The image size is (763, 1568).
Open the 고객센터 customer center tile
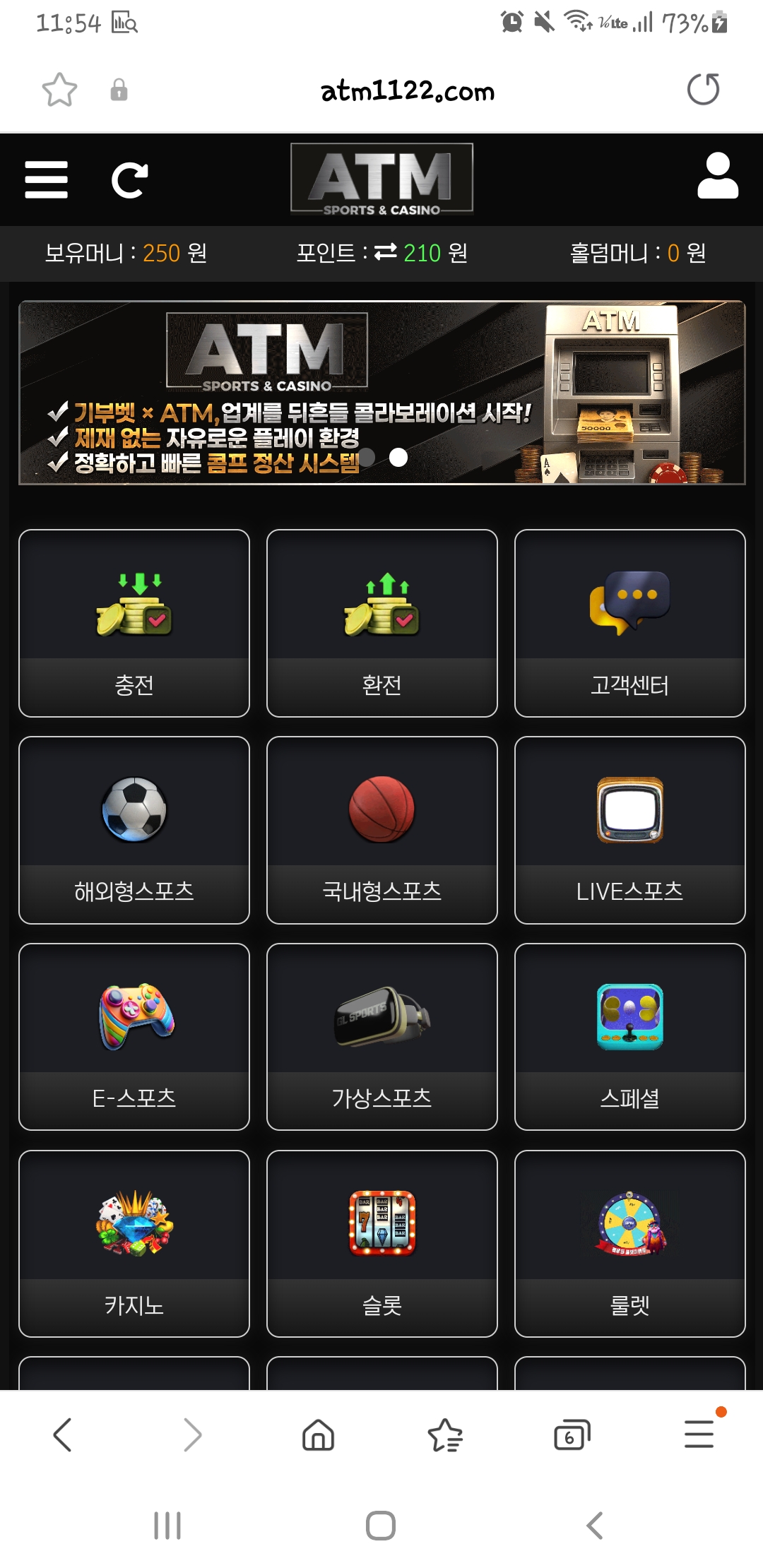pyautogui.click(x=629, y=623)
